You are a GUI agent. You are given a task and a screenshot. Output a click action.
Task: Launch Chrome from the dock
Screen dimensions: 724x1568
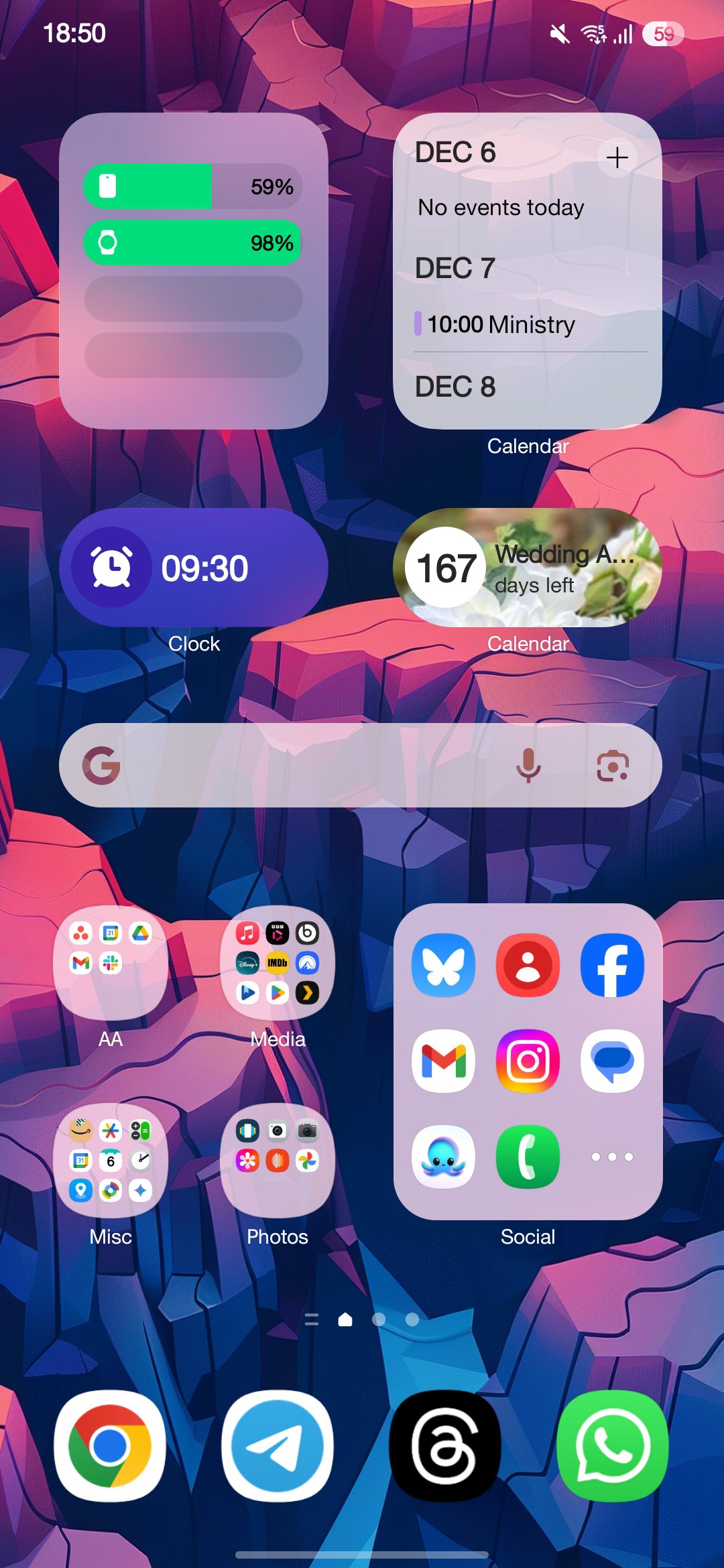click(110, 1446)
